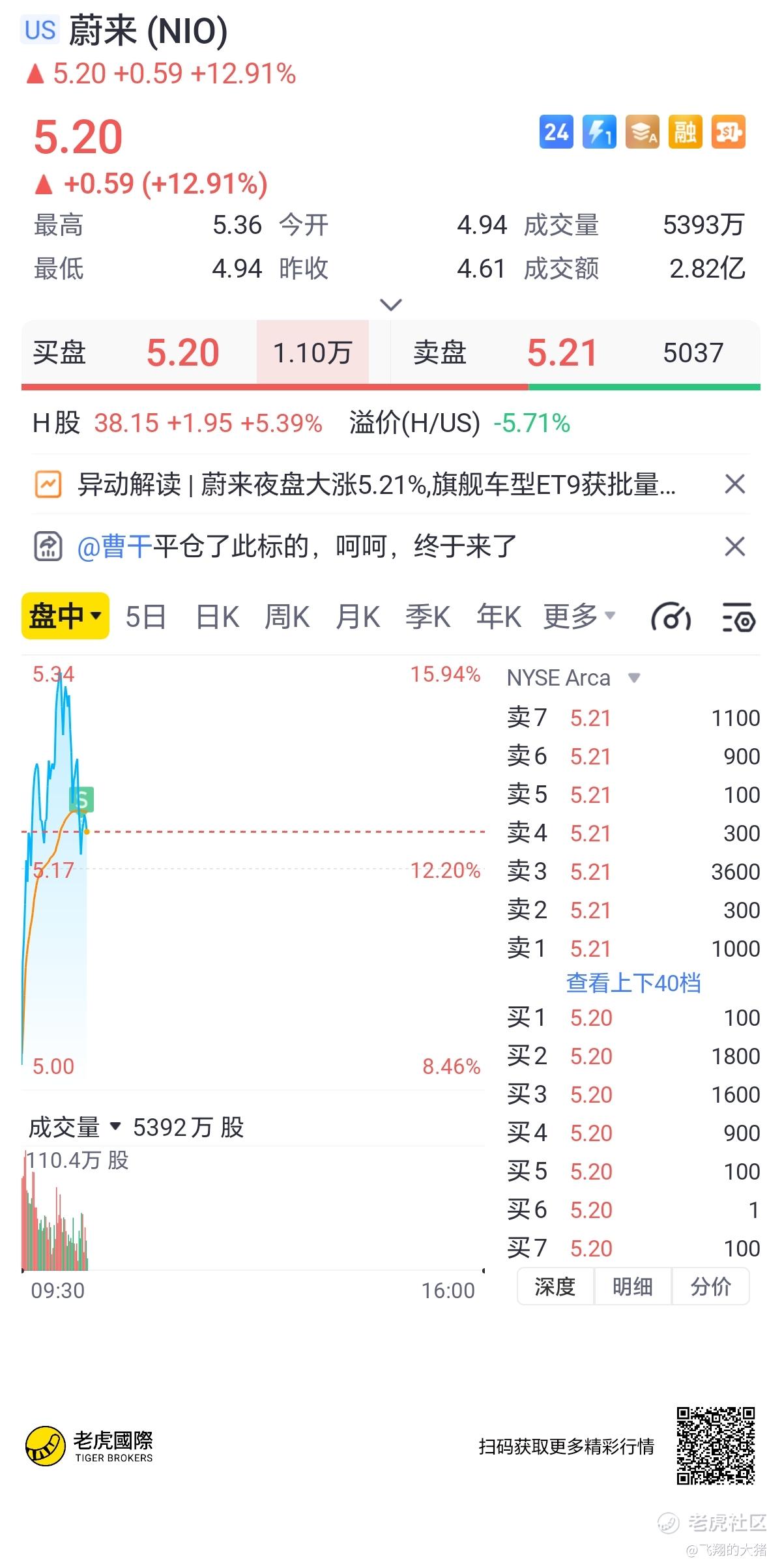Image resolution: width=782 pixels, height=1568 pixels.
Task: Open the 更多 chart period menu
Action: [579, 617]
